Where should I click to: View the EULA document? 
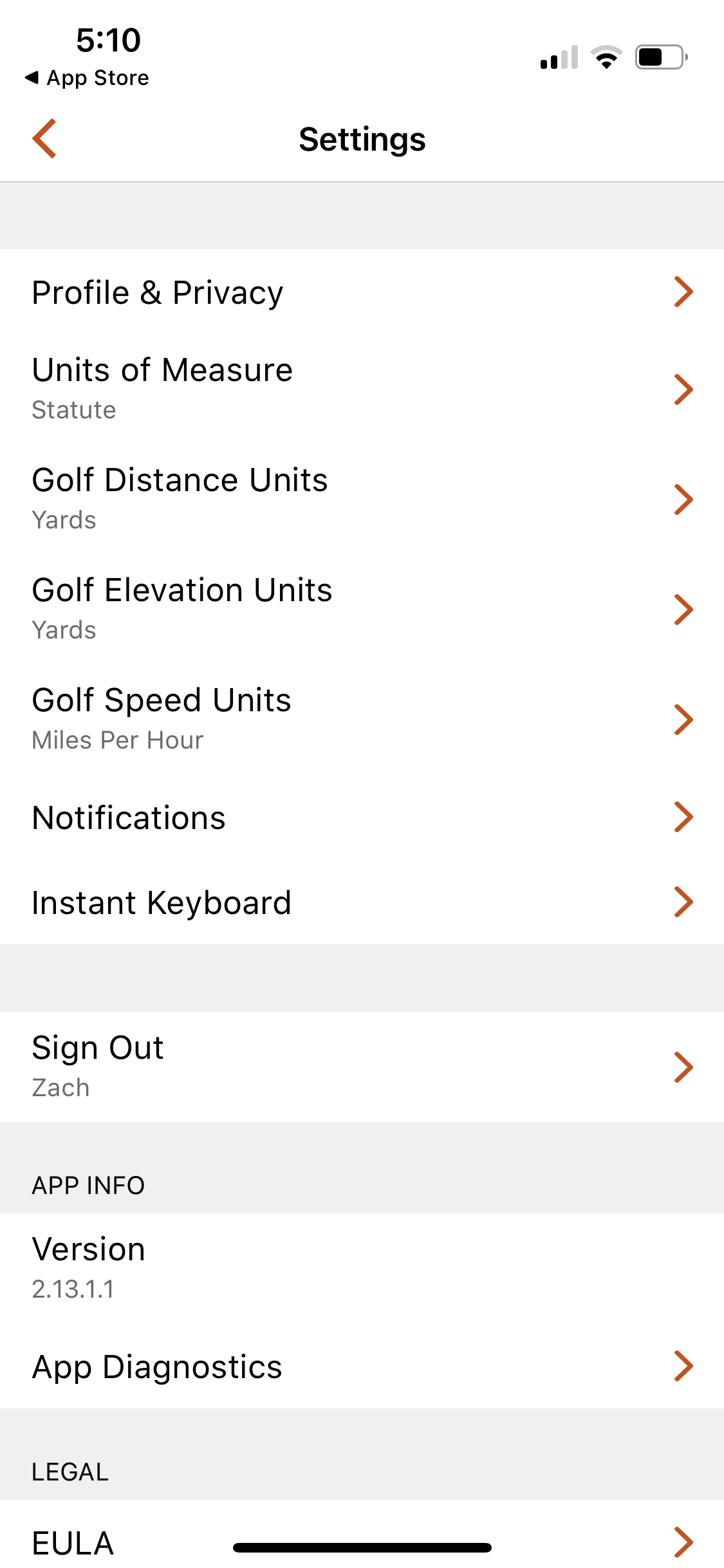pyautogui.click(x=362, y=1541)
